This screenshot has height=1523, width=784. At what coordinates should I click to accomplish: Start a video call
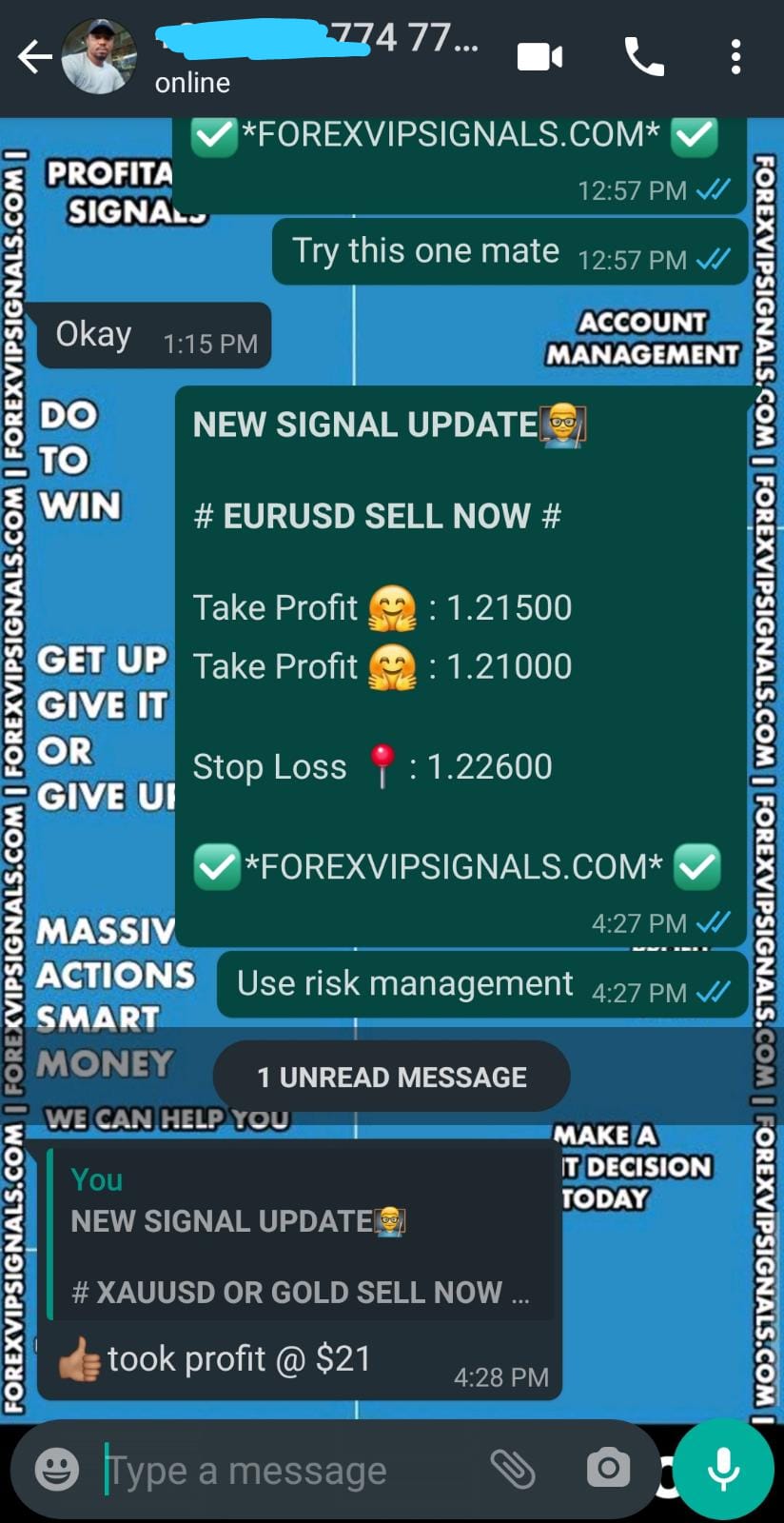point(539,57)
